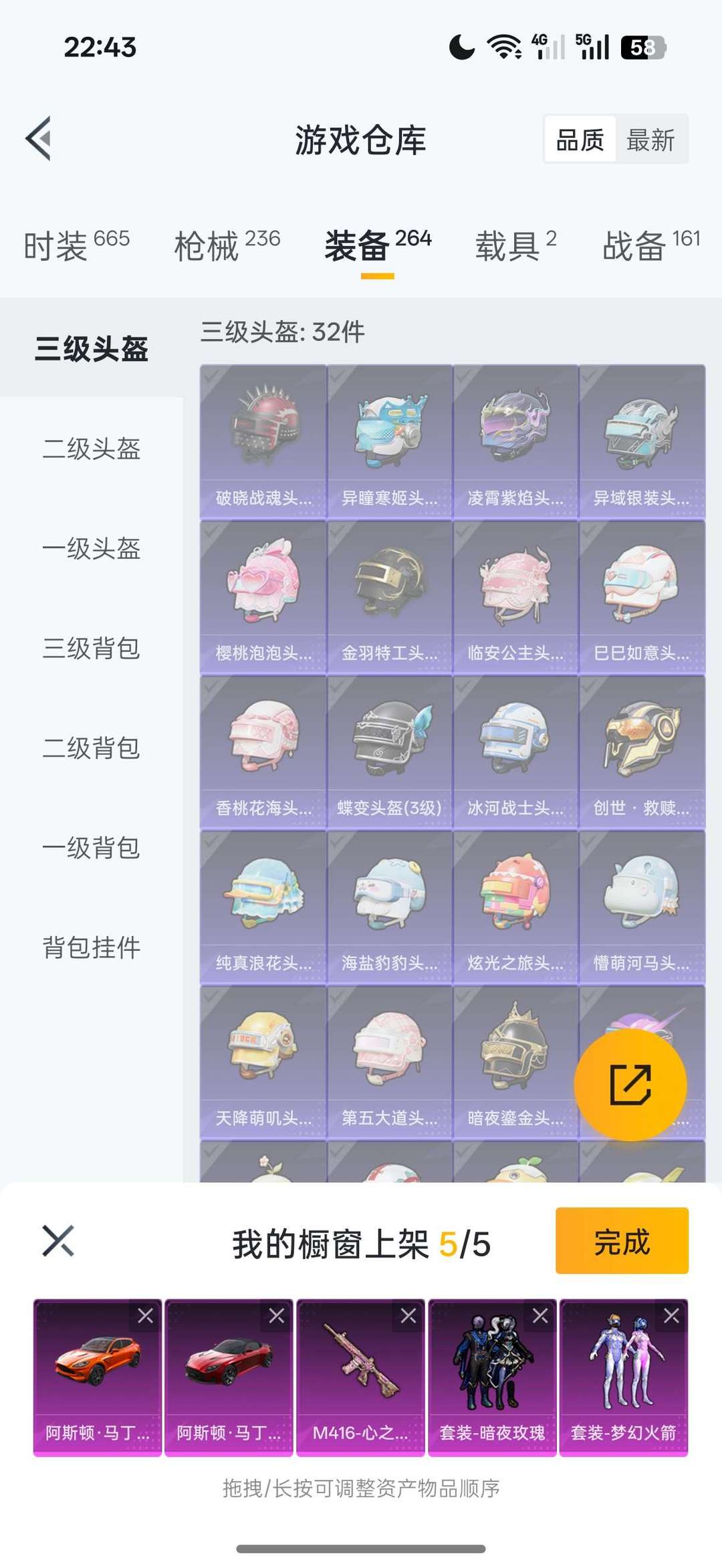Select the 懵萌河马头盔 item

click(642, 907)
